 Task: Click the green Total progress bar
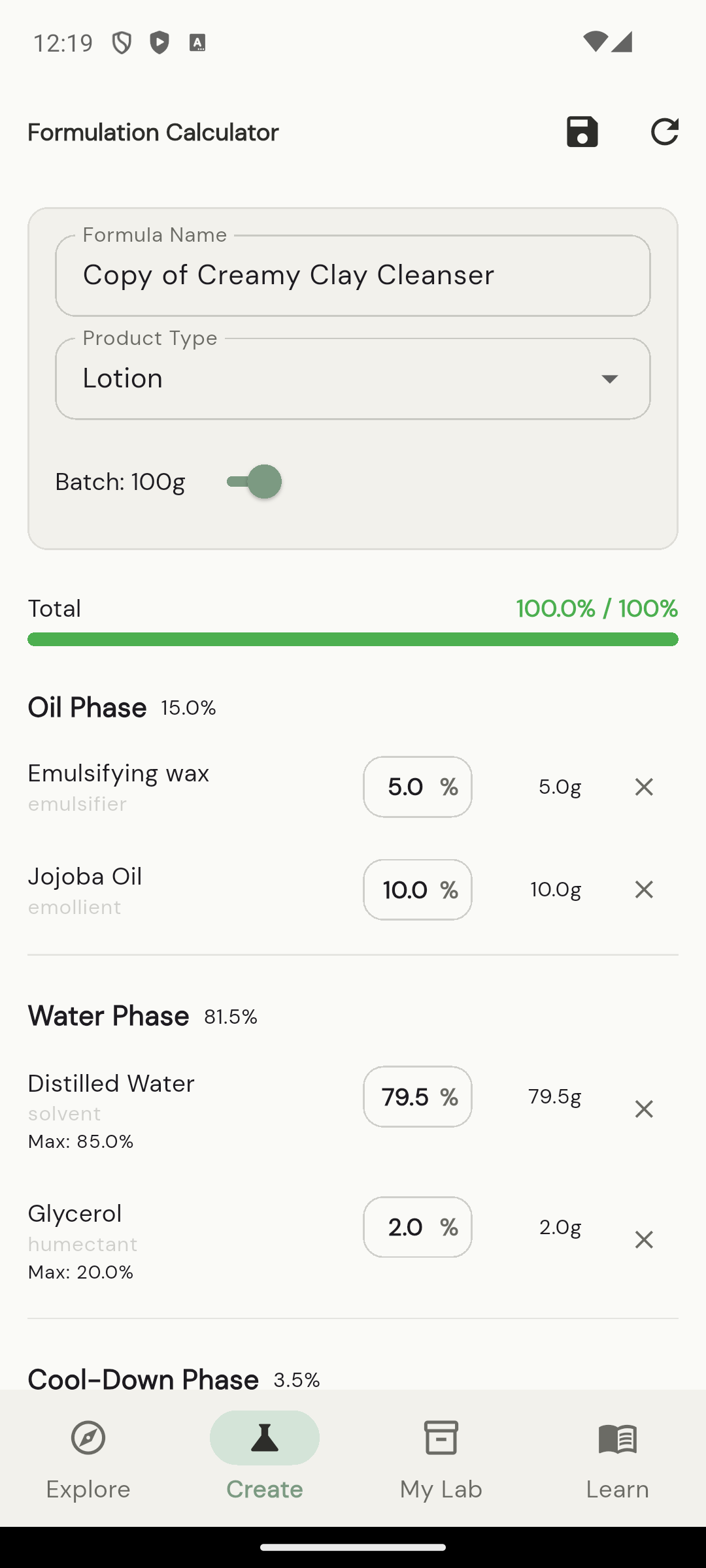[x=352, y=639]
